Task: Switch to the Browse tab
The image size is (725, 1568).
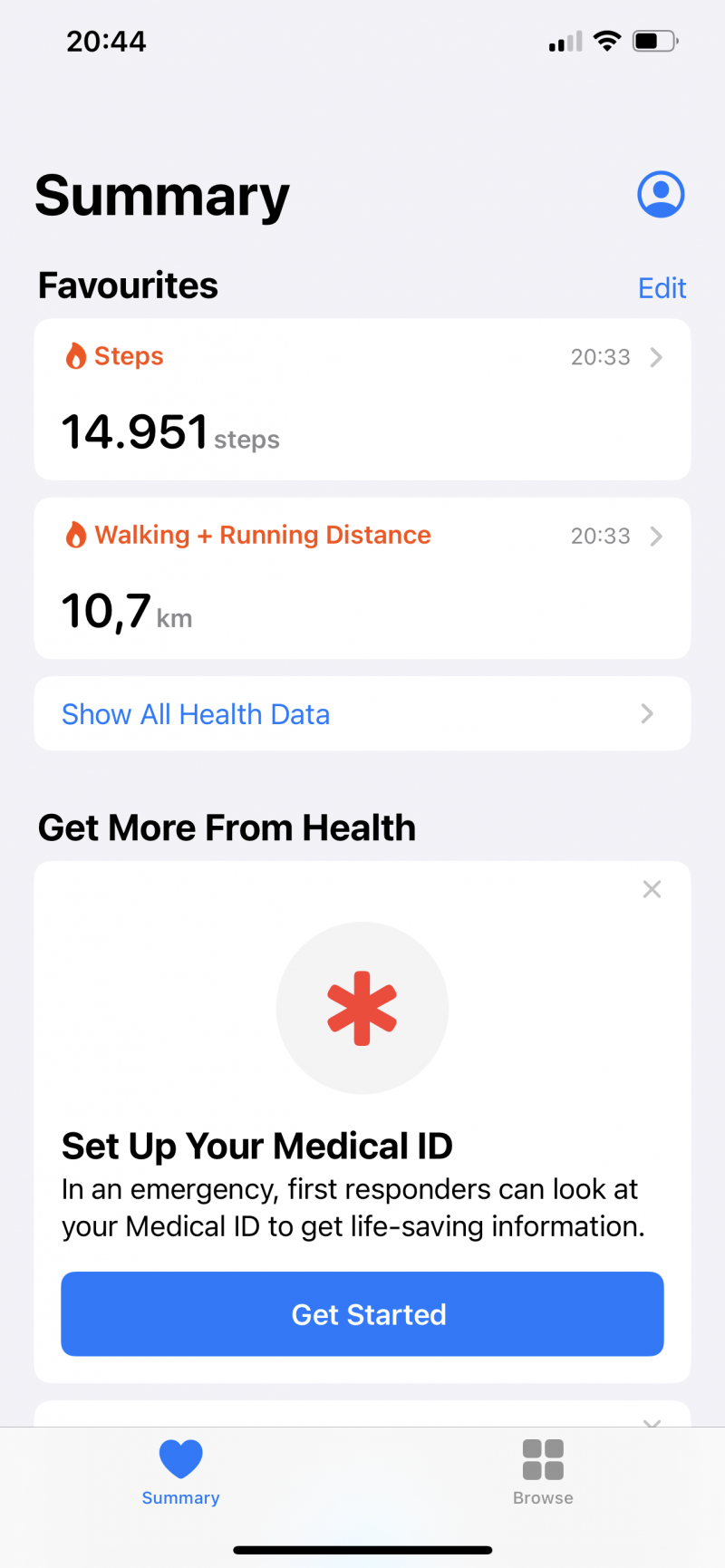Action: pyautogui.click(x=543, y=1473)
